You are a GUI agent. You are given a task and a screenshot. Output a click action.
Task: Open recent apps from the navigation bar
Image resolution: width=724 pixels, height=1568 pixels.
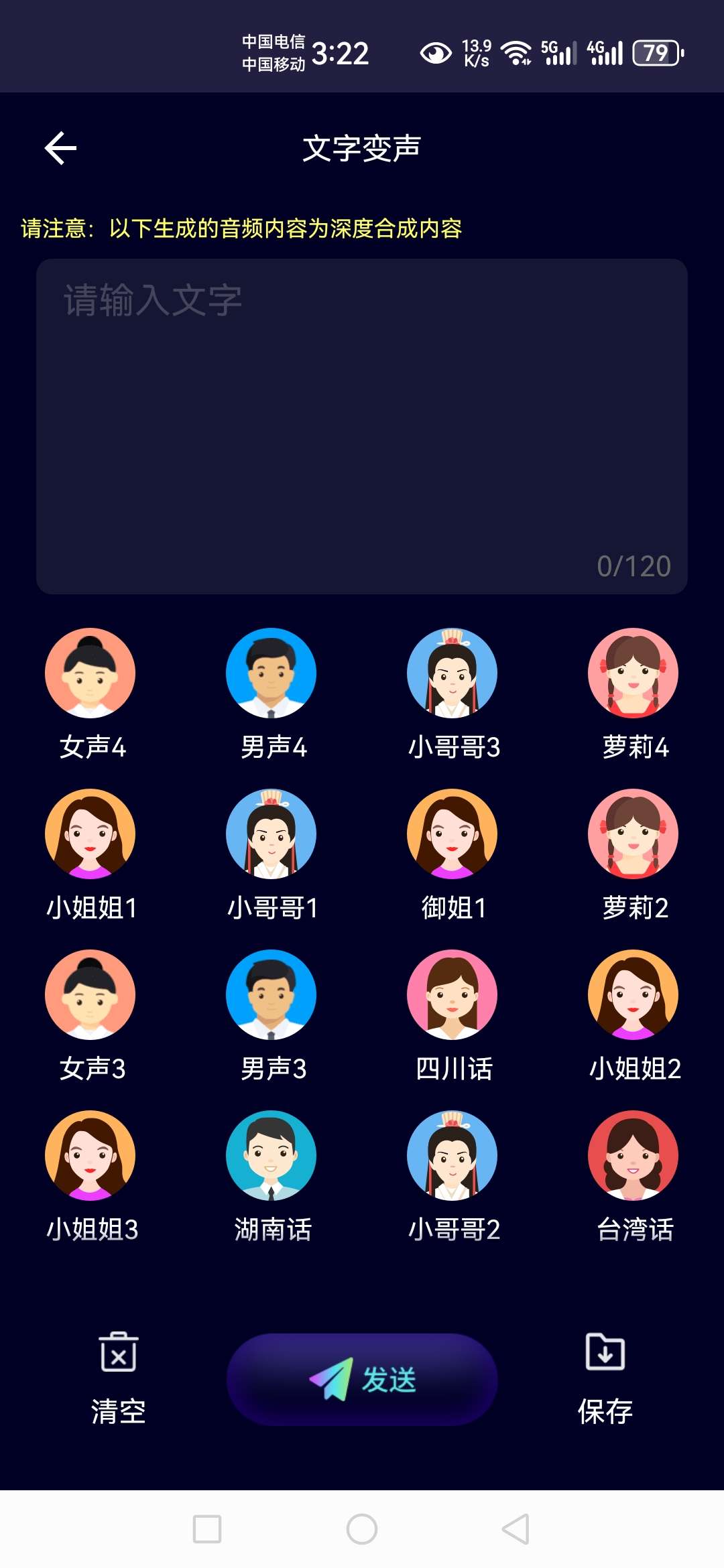click(207, 1529)
